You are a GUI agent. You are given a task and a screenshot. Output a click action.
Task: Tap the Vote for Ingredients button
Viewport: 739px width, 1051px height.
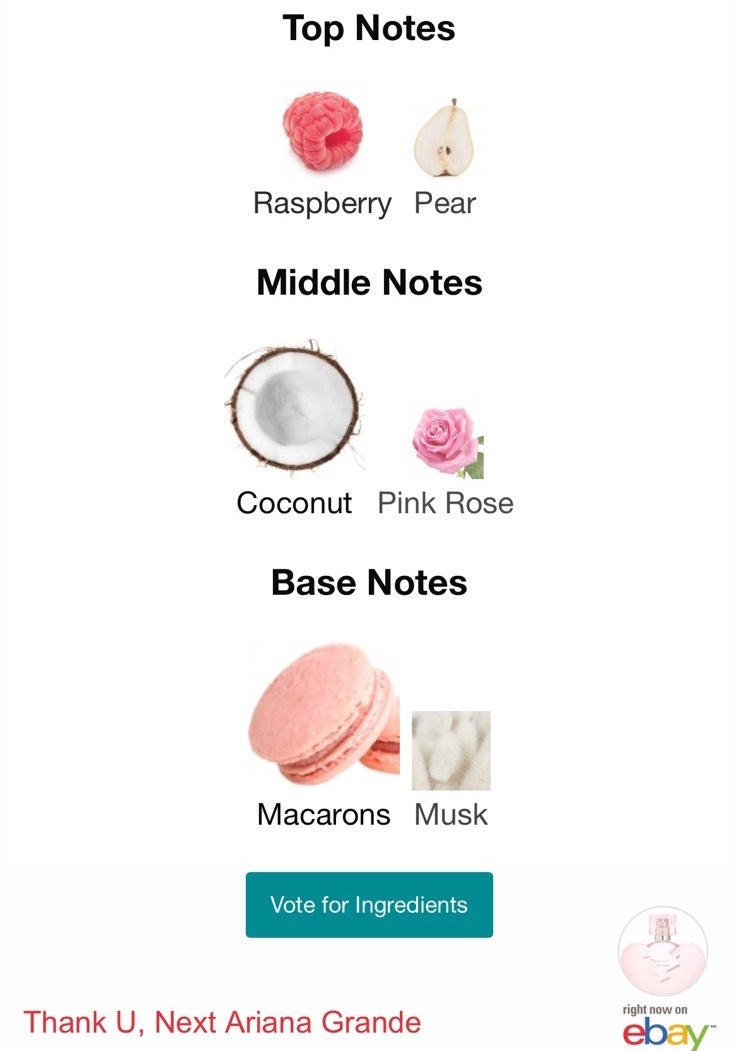pos(369,905)
